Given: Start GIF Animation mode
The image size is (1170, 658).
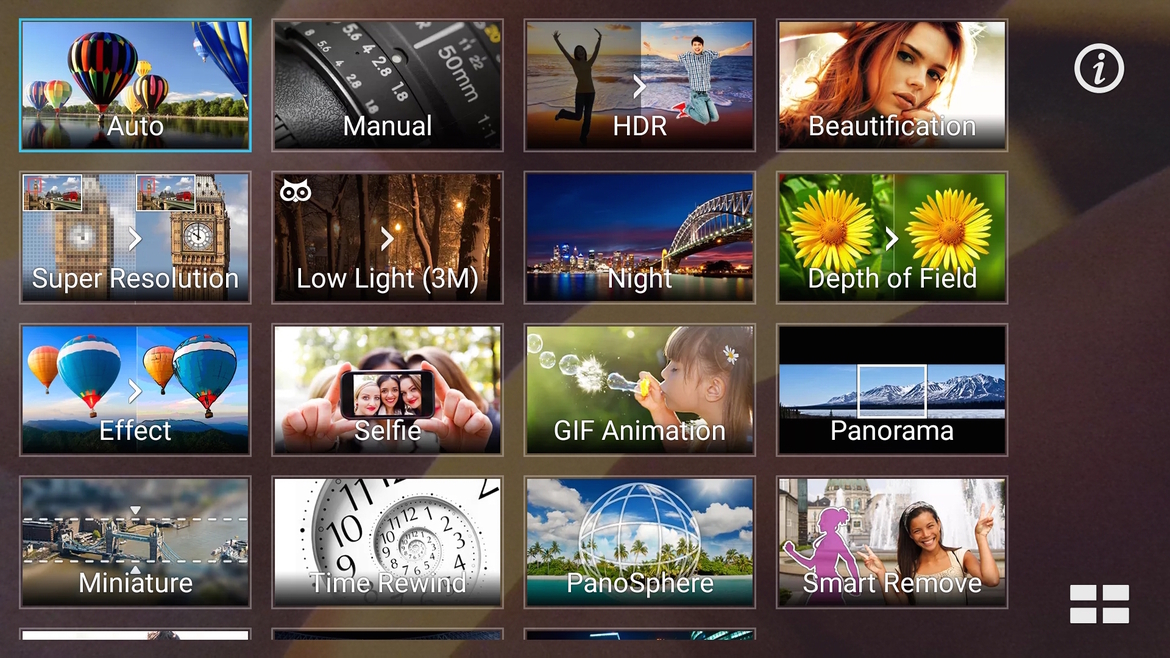Looking at the screenshot, I should tap(639, 390).
